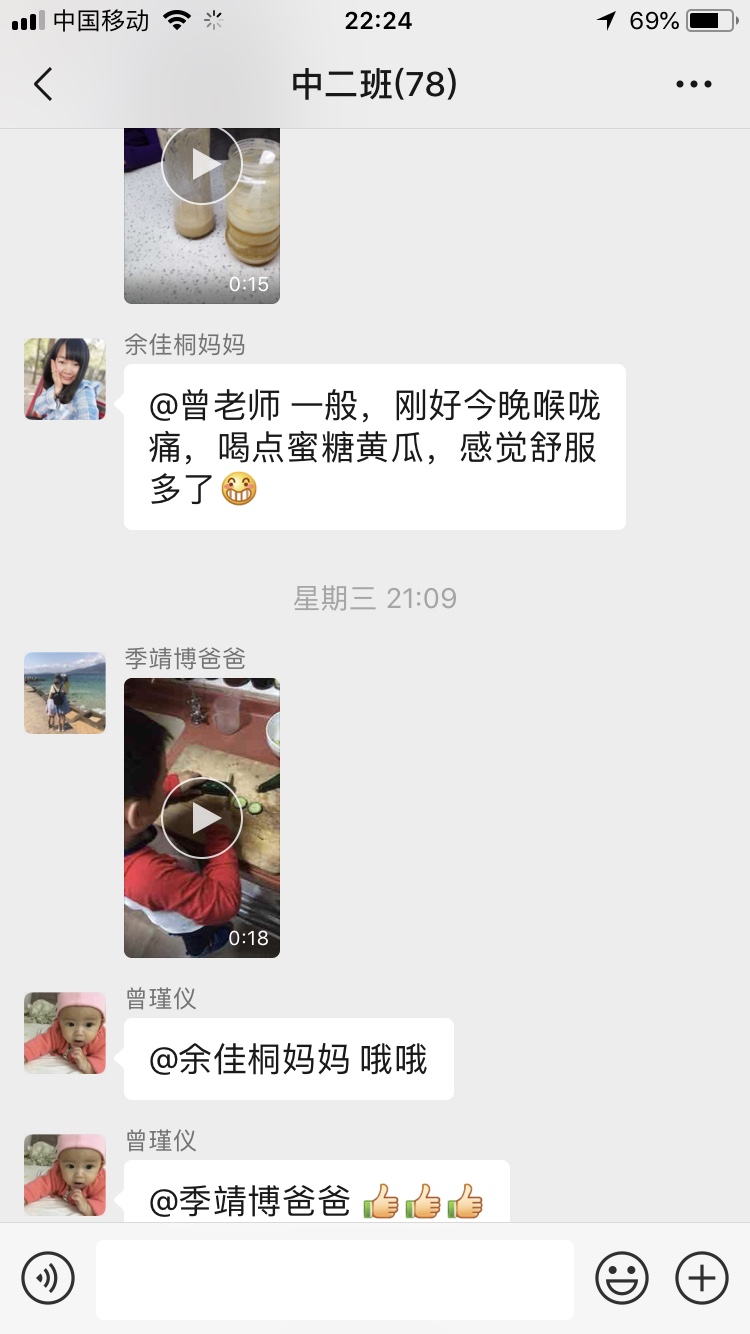Open the emoji sticker panel
This screenshot has height=1334, width=750.
[x=622, y=1278]
